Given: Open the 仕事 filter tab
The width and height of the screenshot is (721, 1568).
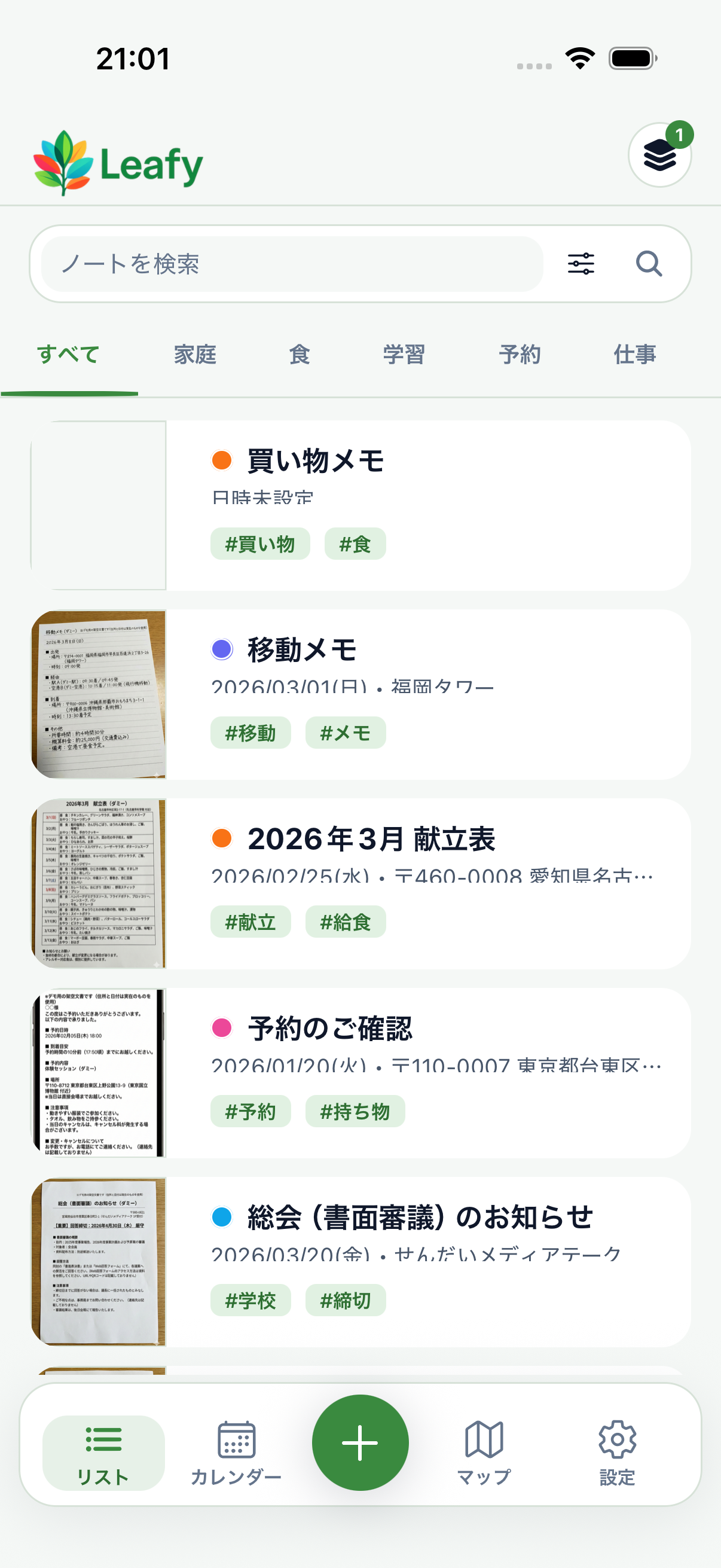Looking at the screenshot, I should 636,354.
